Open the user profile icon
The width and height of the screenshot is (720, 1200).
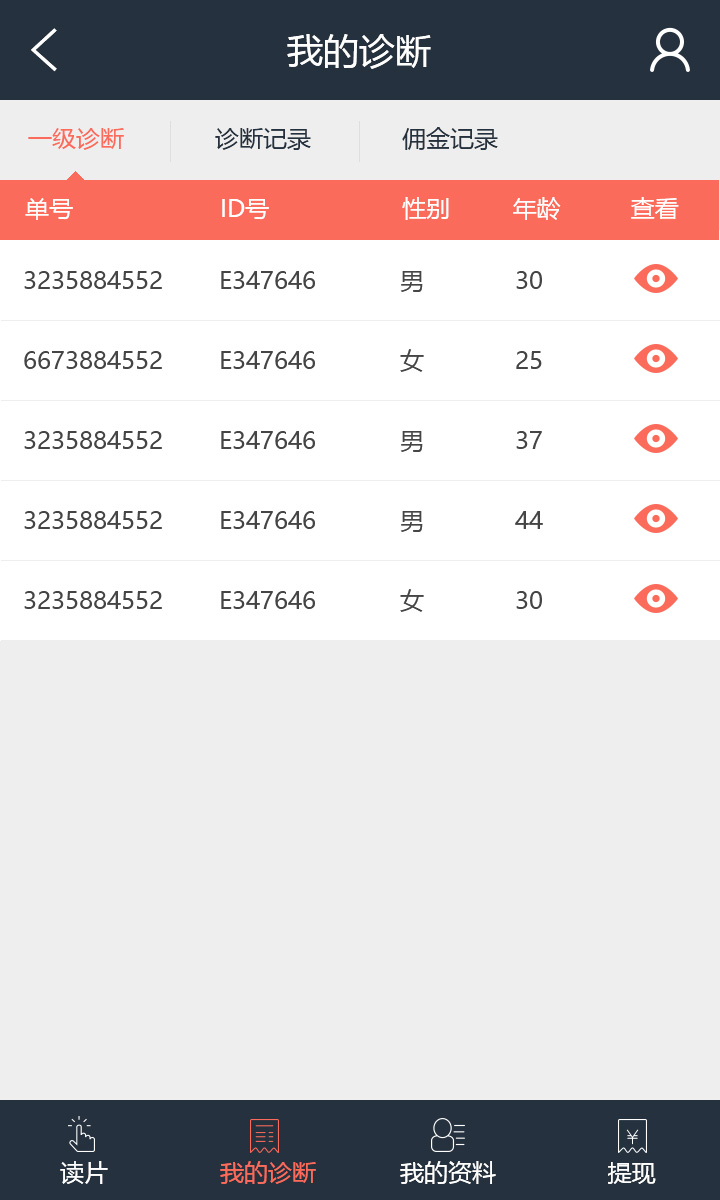click(669, 50)
